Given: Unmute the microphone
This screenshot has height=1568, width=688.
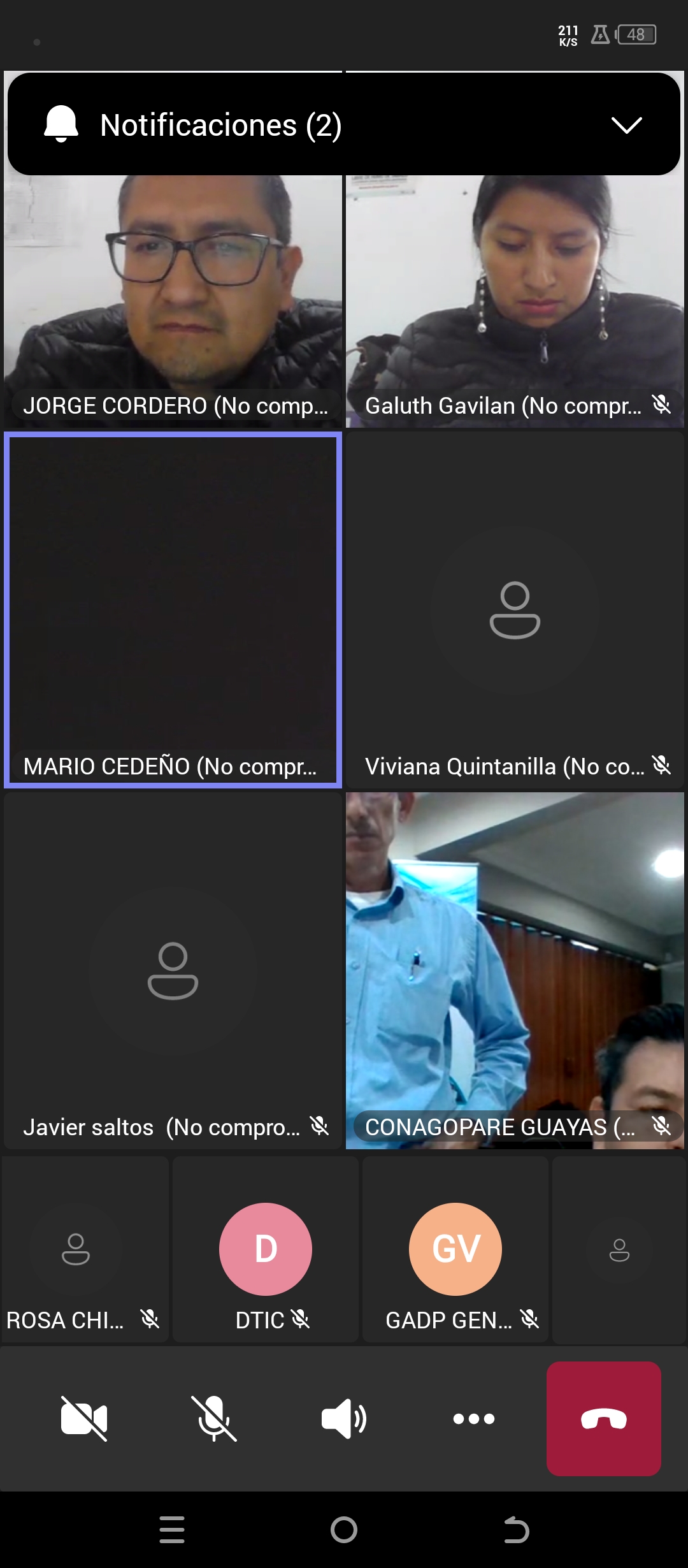Looking at the screenshot, I should click(214, 1418).
